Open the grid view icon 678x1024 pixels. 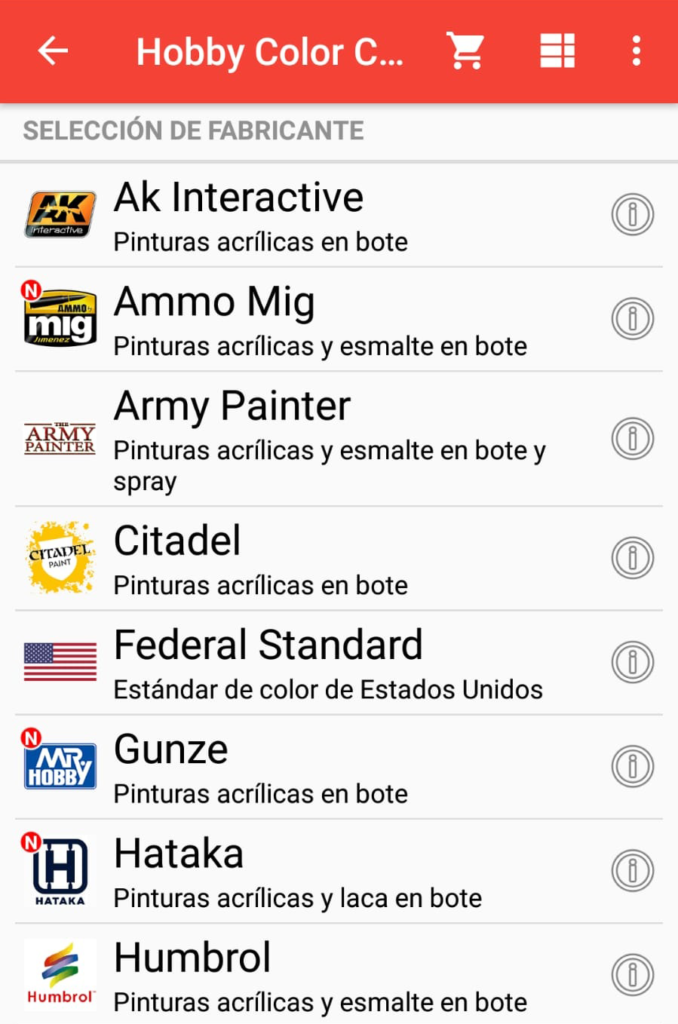557,51
